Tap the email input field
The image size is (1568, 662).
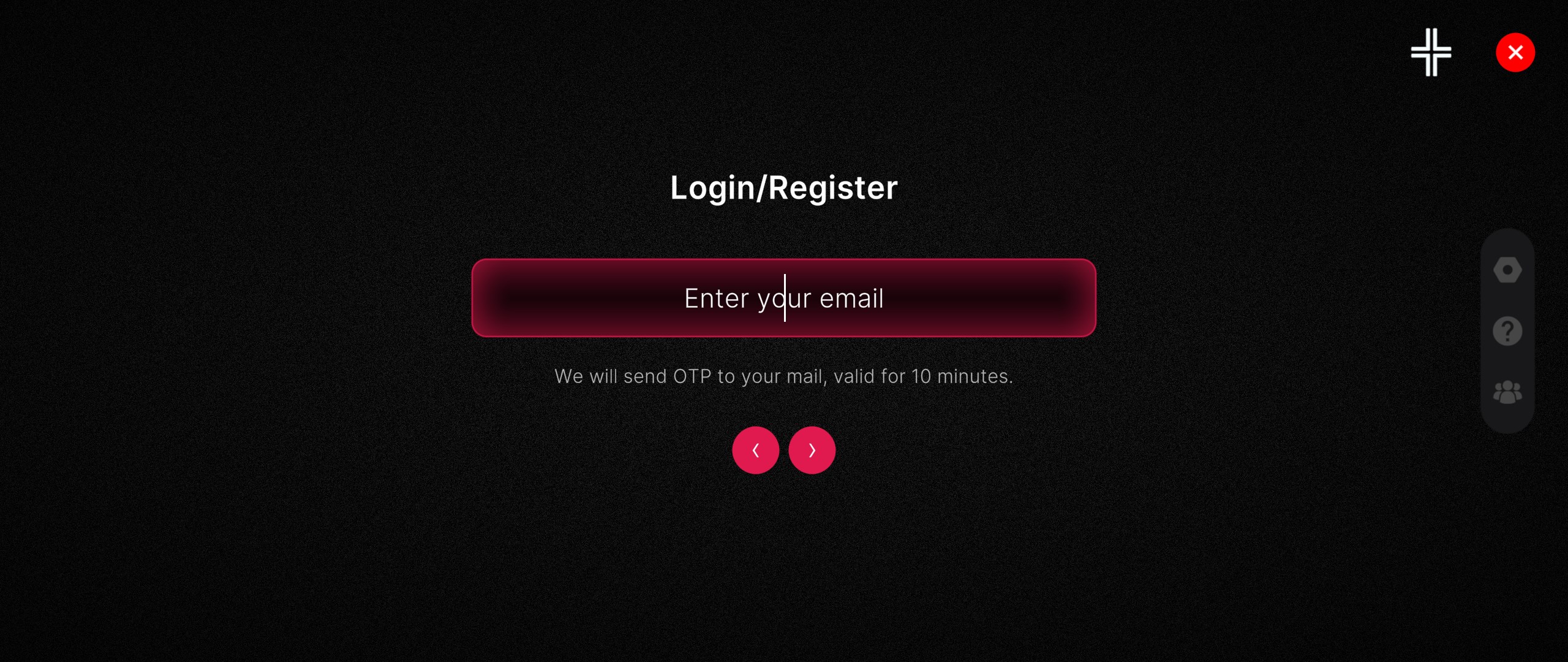[x=783, y=298]
